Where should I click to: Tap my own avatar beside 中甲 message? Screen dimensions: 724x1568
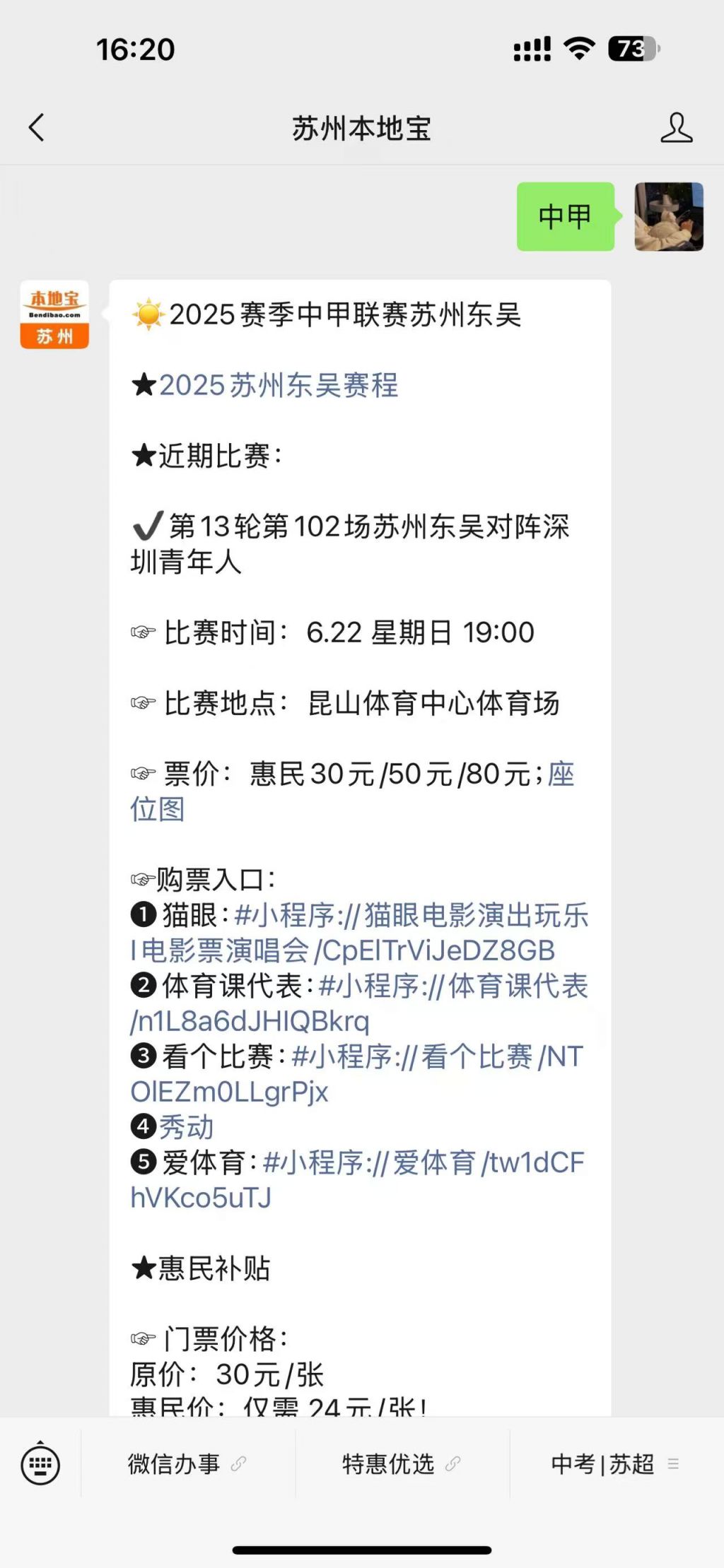(669, 216)
